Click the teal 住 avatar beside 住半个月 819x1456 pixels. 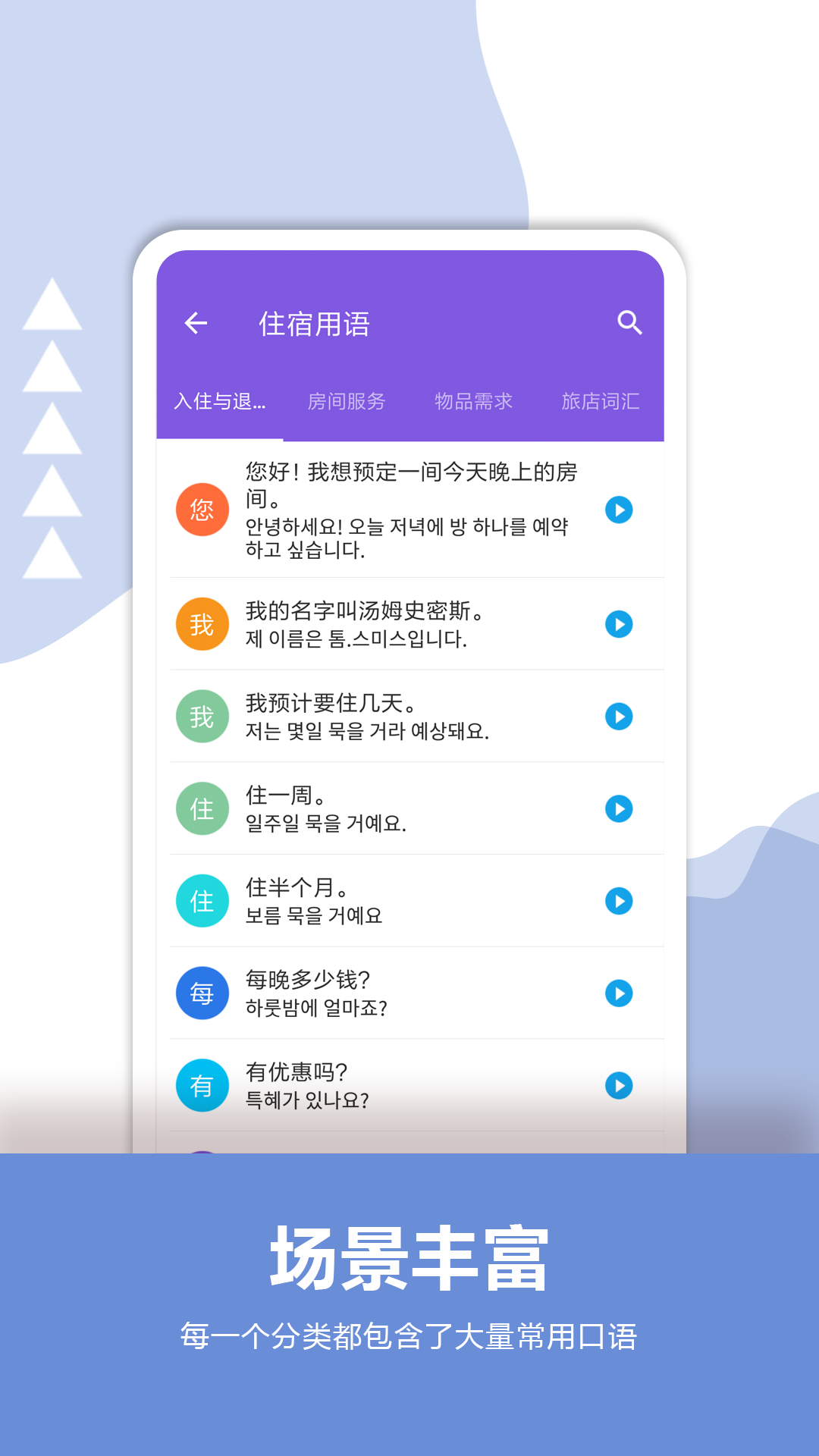[x=202, y=901]
